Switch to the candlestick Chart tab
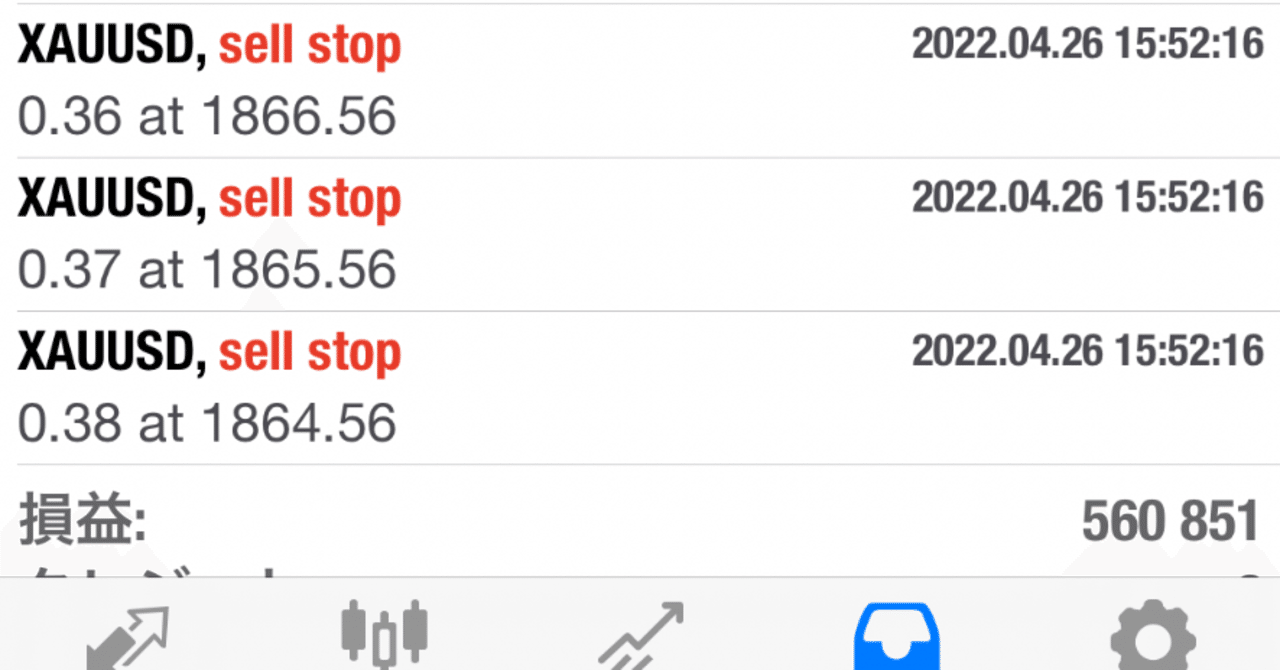Viewport: 1280px width, 670px height. 384,635
